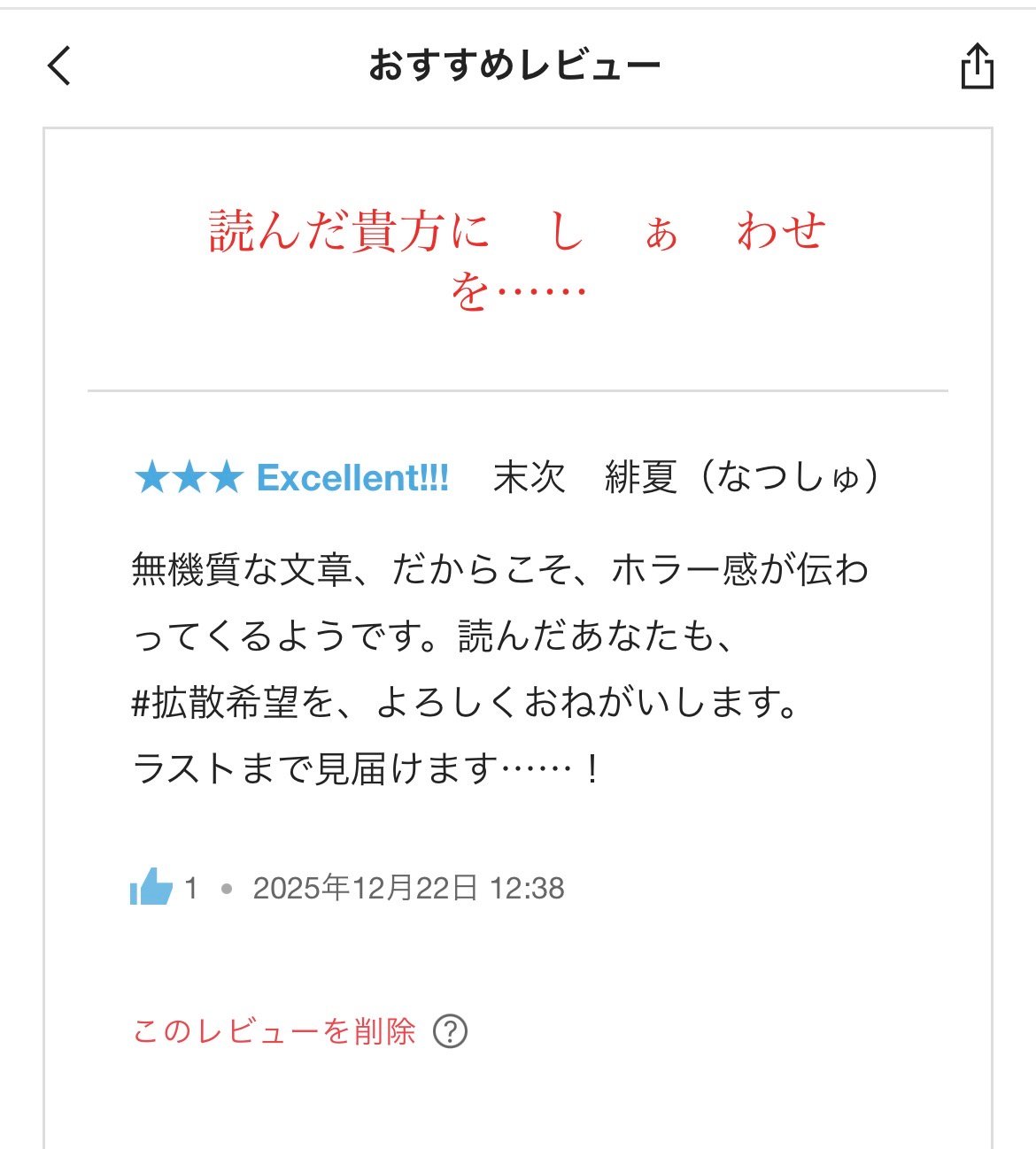Screen dimensions: 1036x1149
Task: Open the help icon beside delete review
Action: [450, 1031]
